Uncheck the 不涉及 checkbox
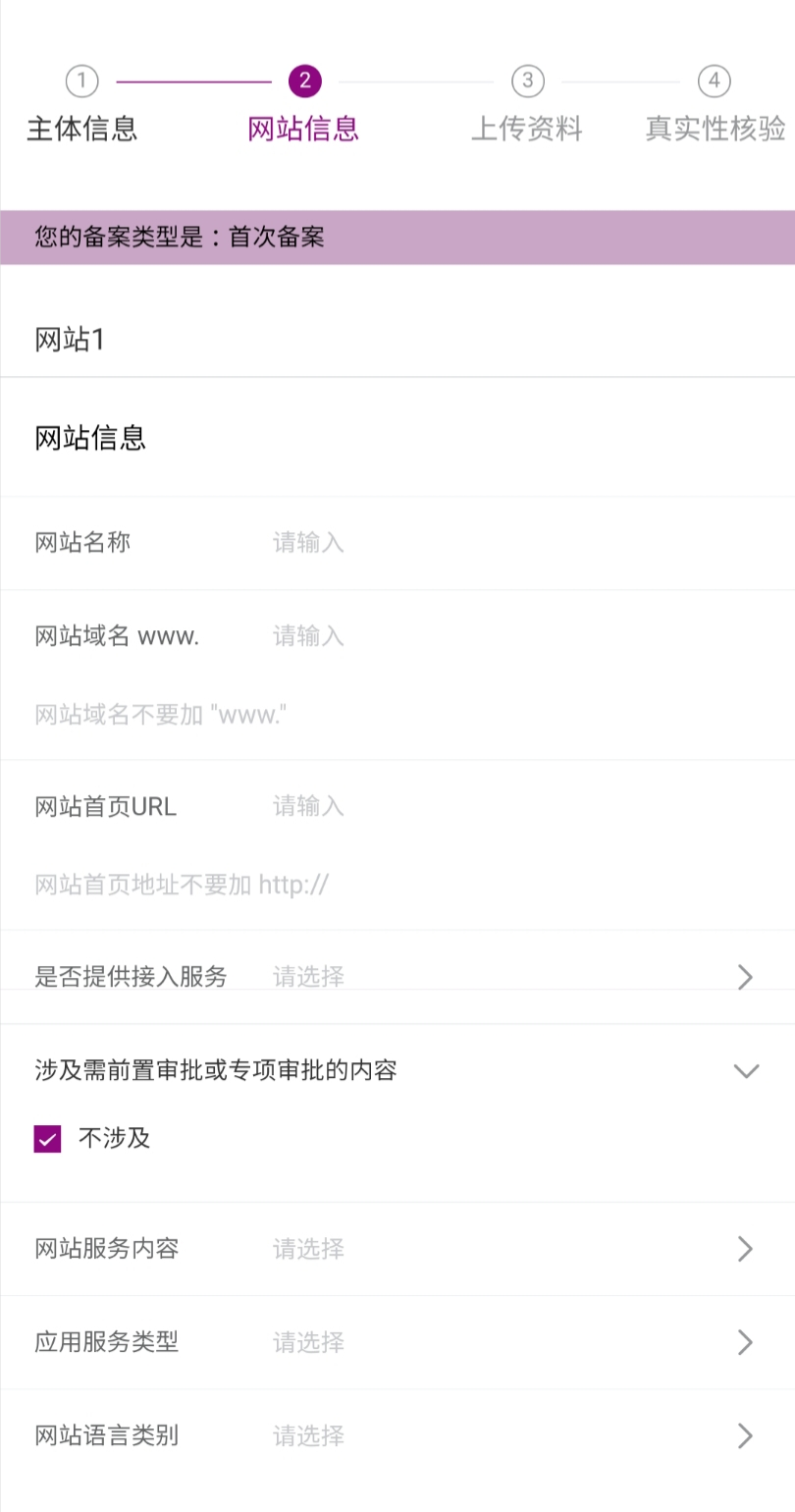Viewport: 795px width, 1512px height. pos(47,1139)
